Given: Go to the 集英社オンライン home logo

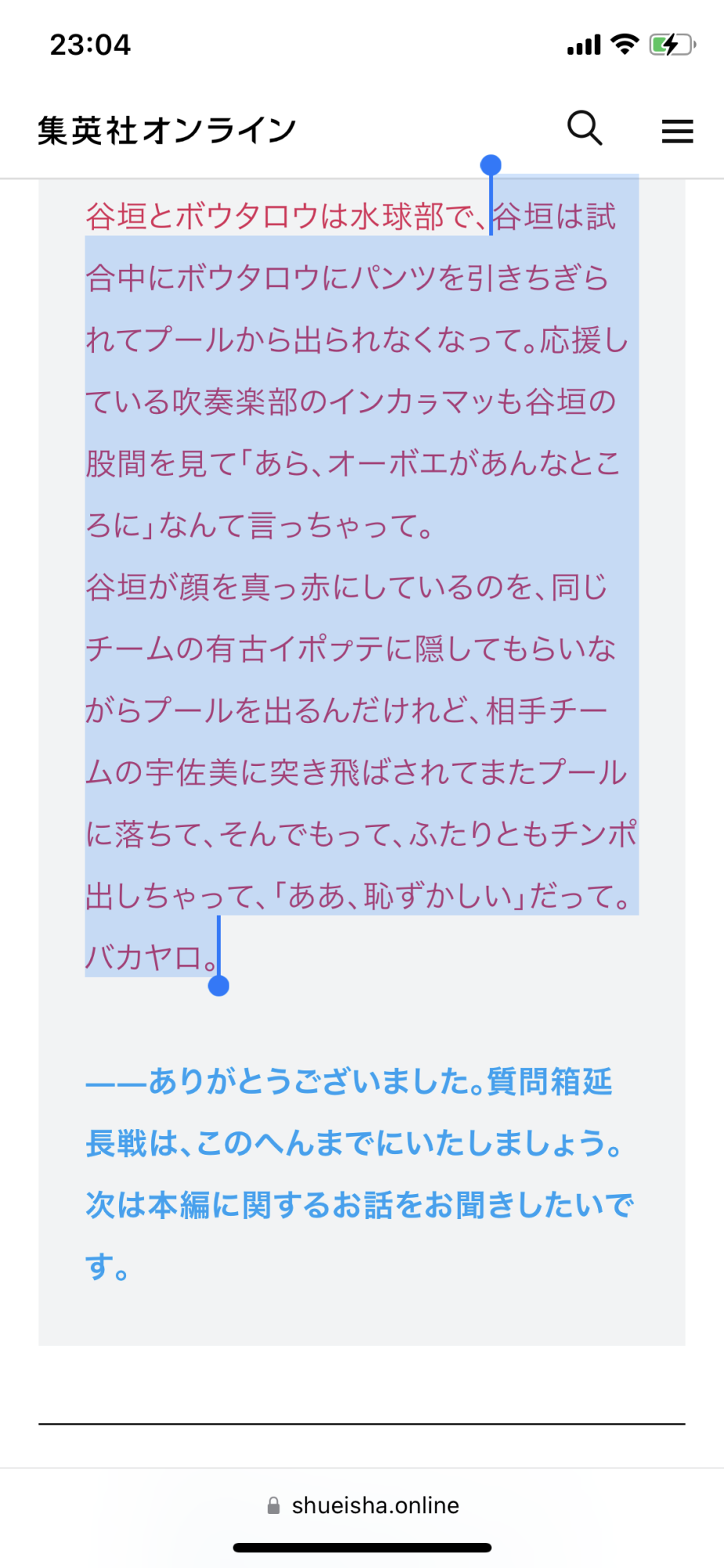Looking at the screenshot, I should tap(167, 130).
